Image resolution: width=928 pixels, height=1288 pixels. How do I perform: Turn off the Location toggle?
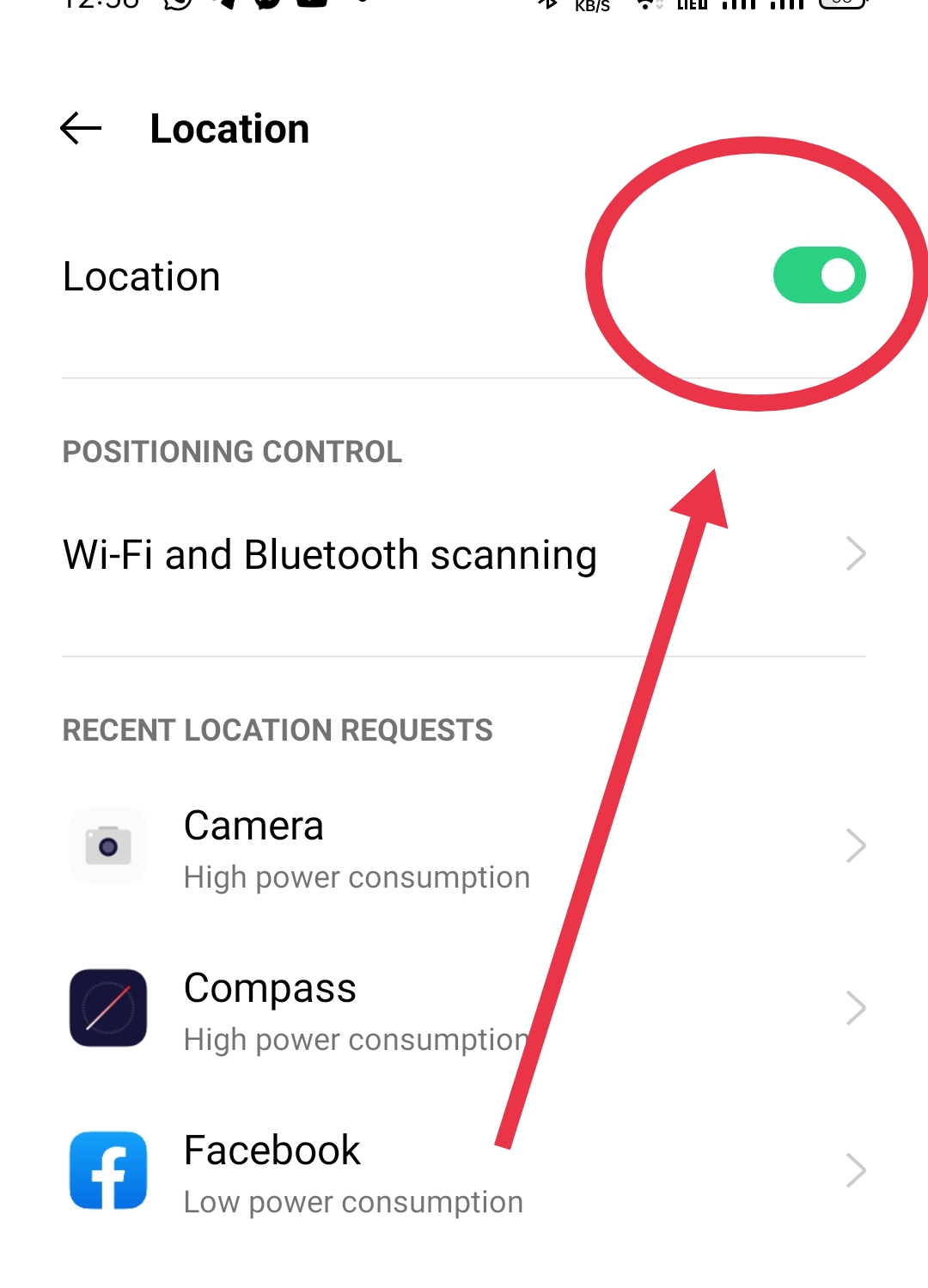(819, 275)
